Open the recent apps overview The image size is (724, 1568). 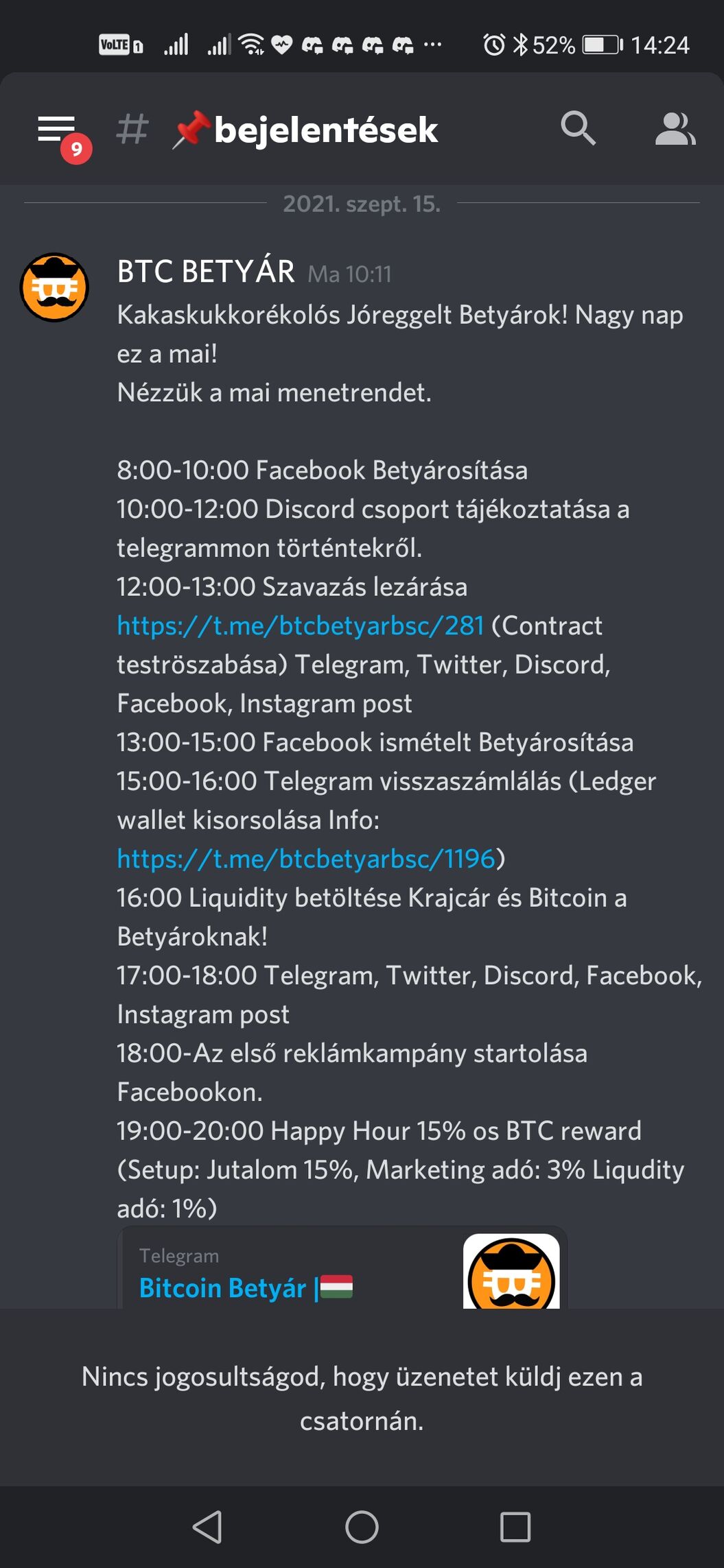click(x=515, y=1528)
